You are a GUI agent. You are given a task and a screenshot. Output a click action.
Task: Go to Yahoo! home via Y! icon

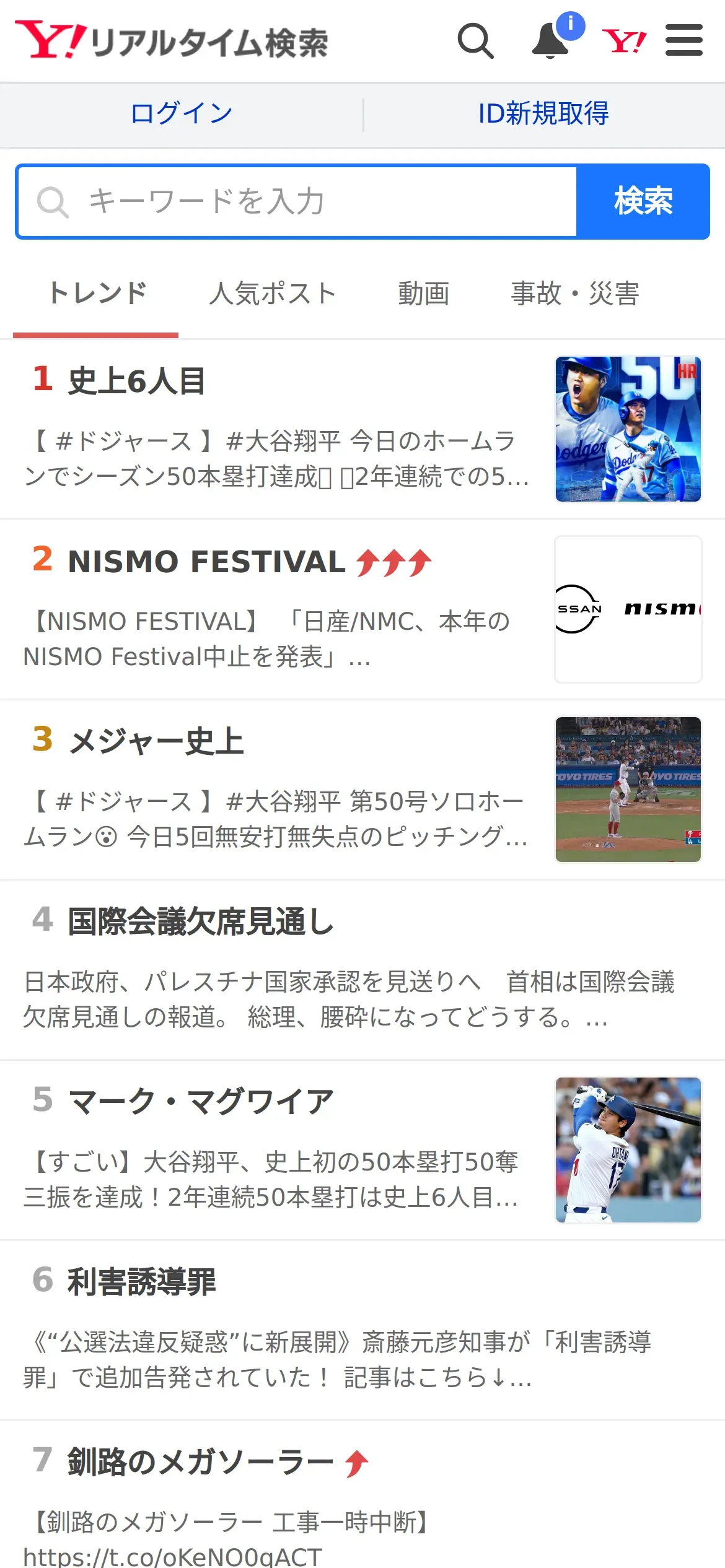tap(624, 41)
